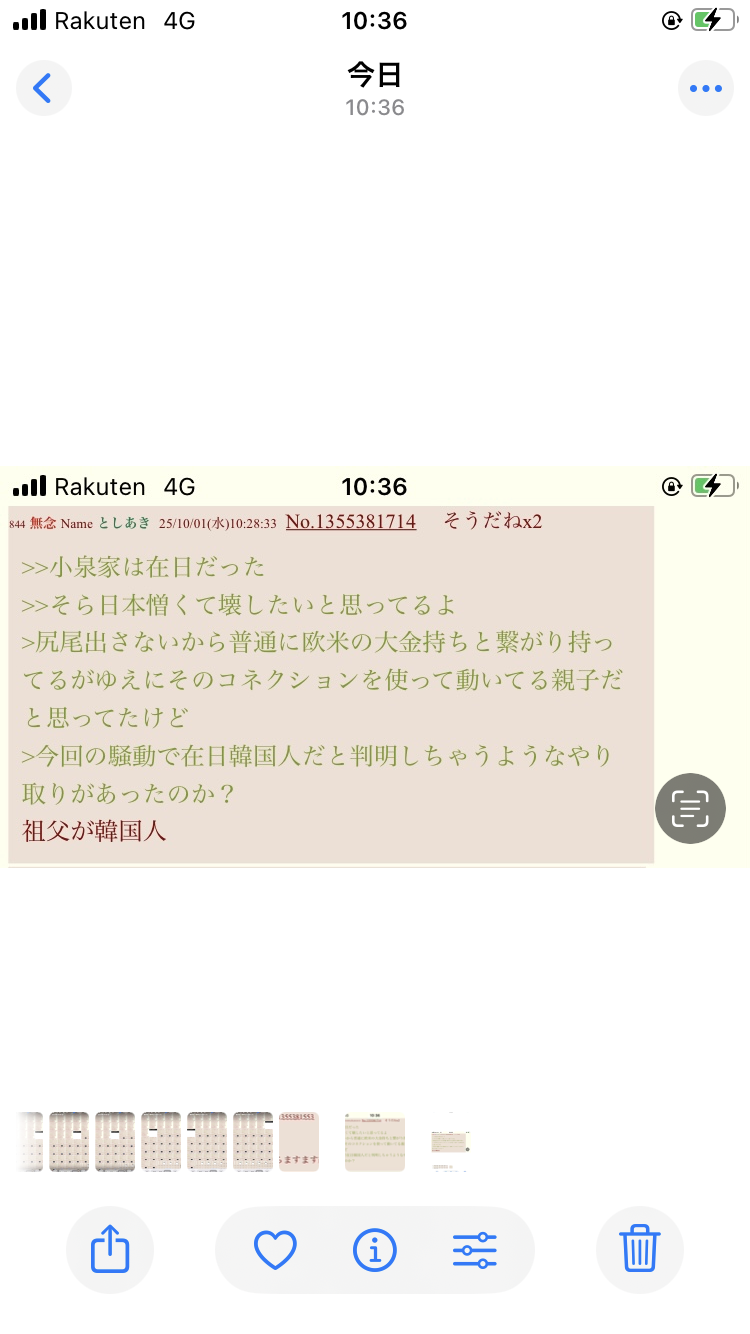
Task: Share this photo
Action: click(x=110, y=1250)
